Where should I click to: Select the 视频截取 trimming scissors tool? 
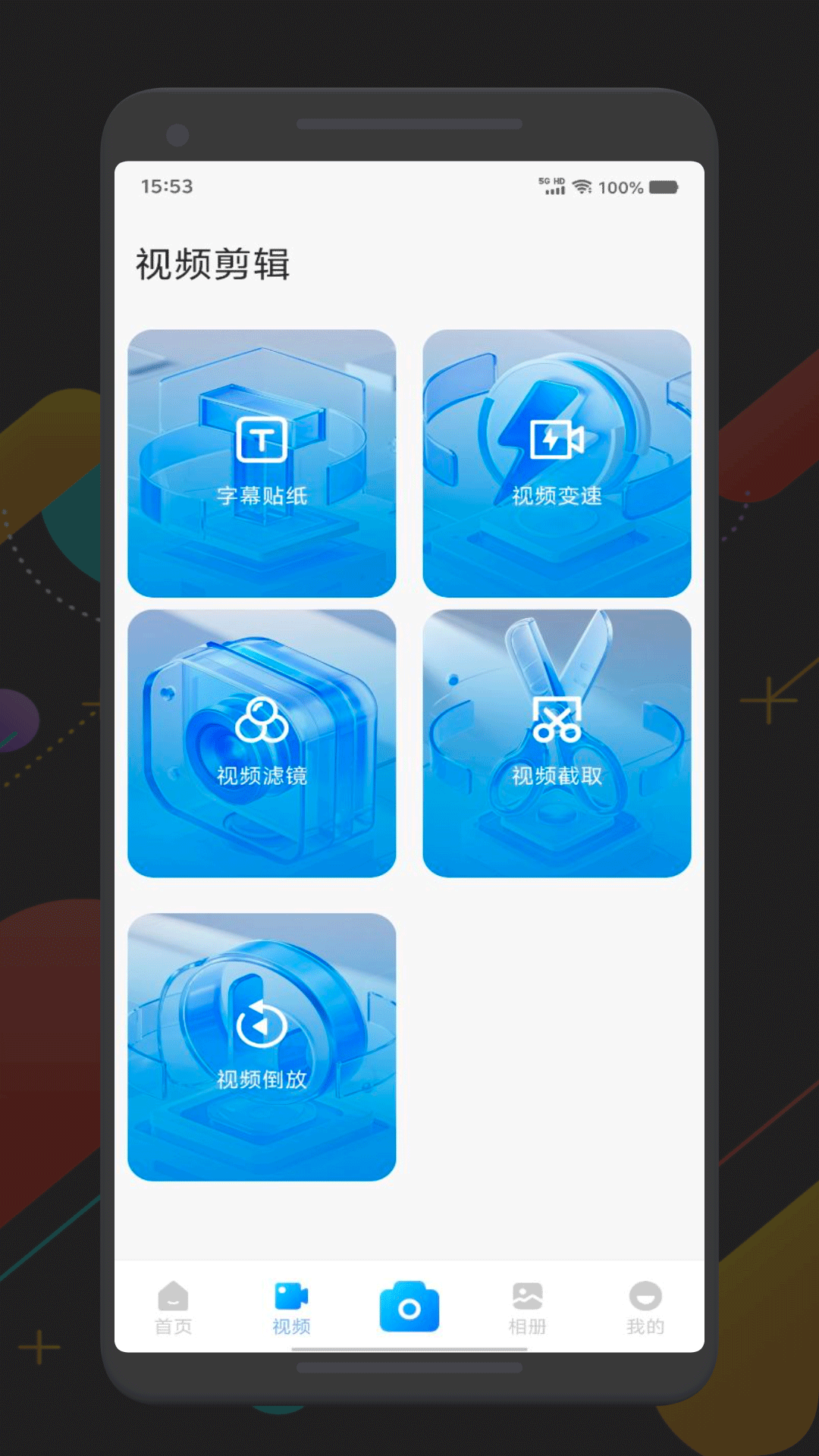[x=557, y=742]
